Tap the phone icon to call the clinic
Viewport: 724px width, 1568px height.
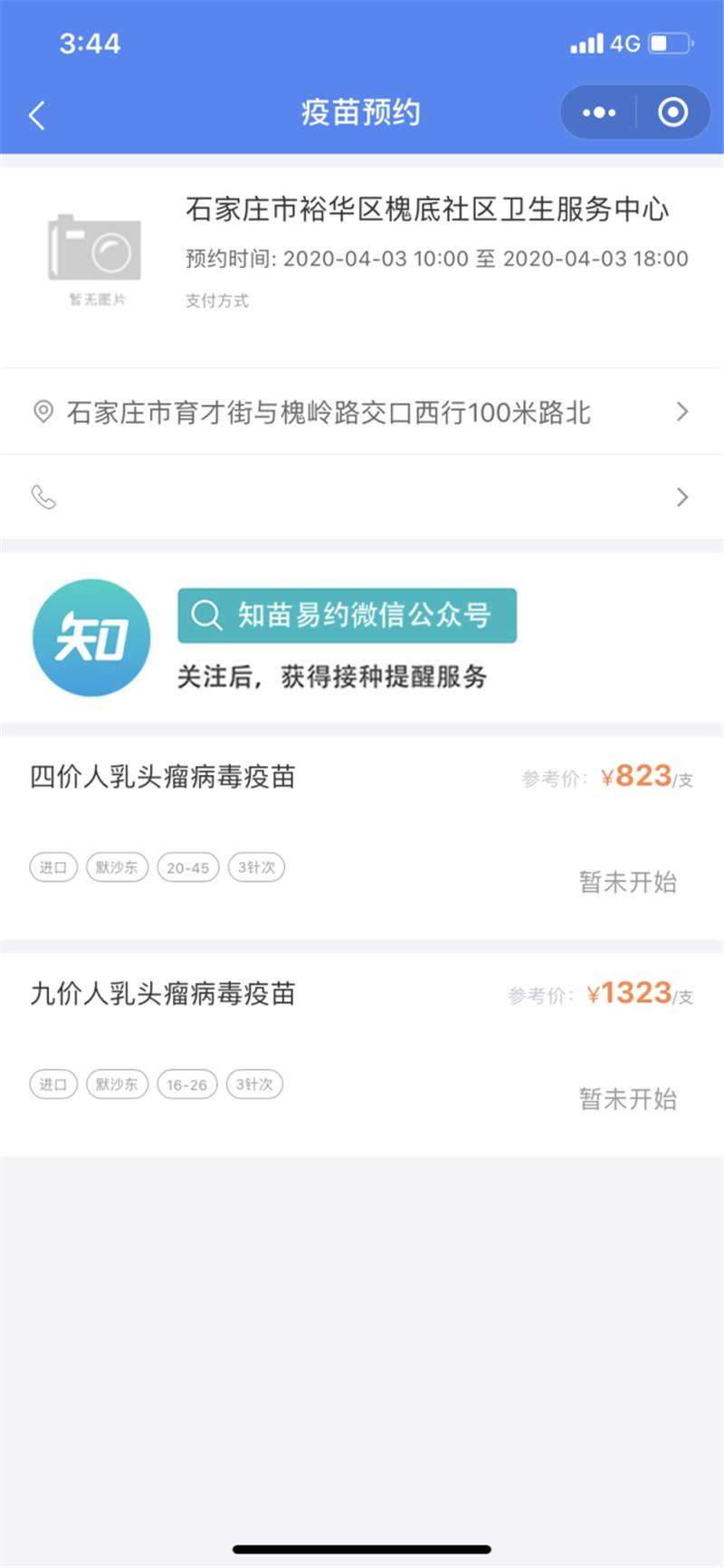tap(42, 496)
